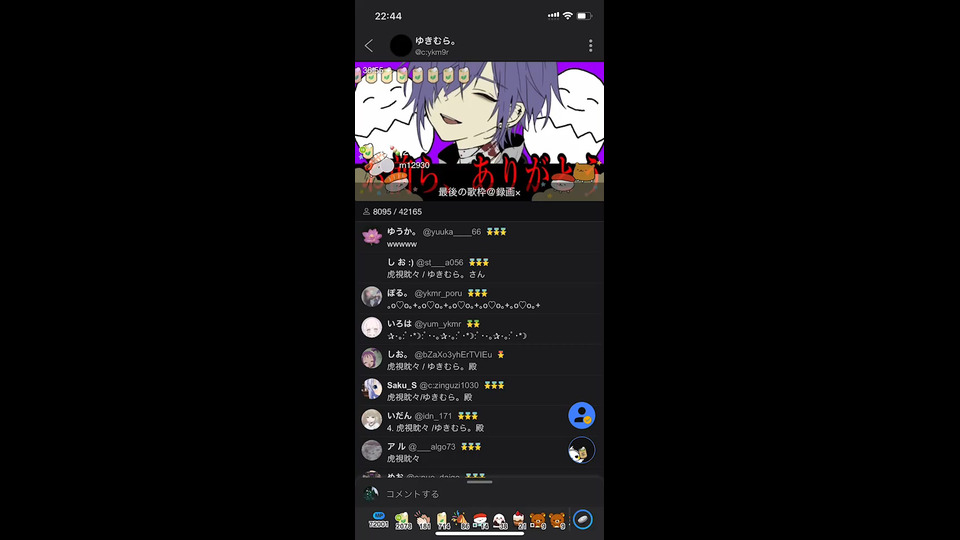Tap the コメントする comment field

[x=470, y=494]
